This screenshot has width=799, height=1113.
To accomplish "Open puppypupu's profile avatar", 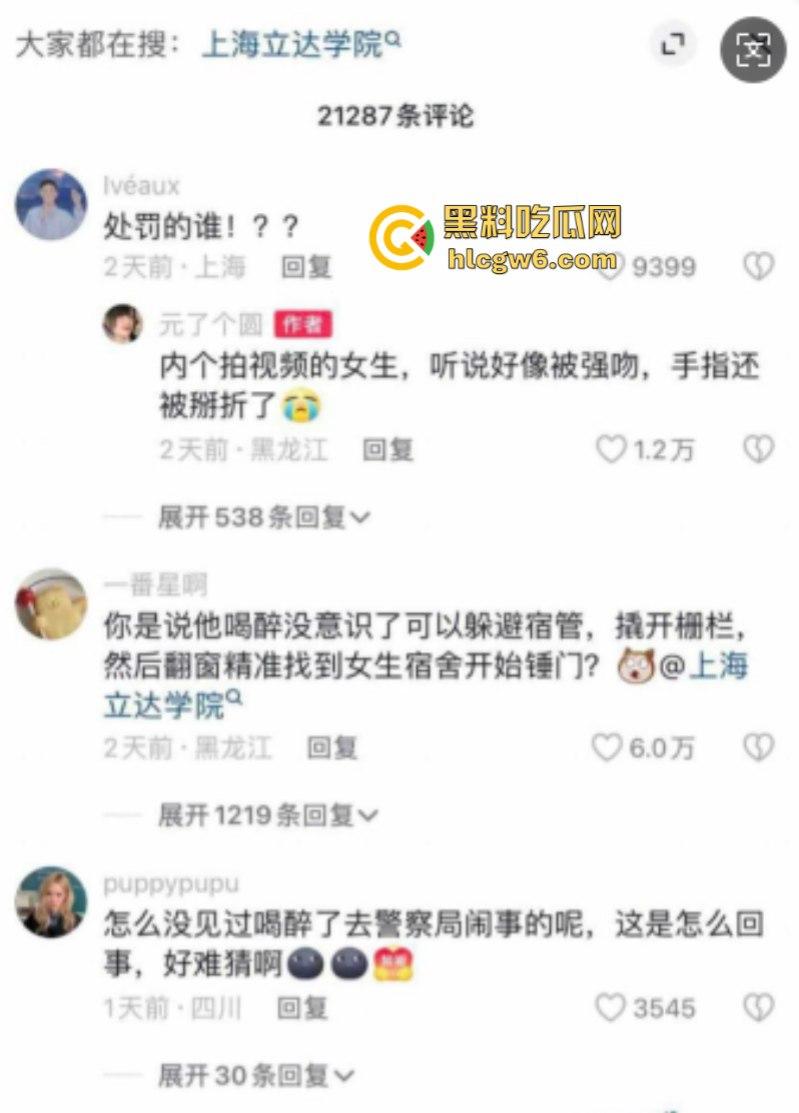I will click(50, 901).
